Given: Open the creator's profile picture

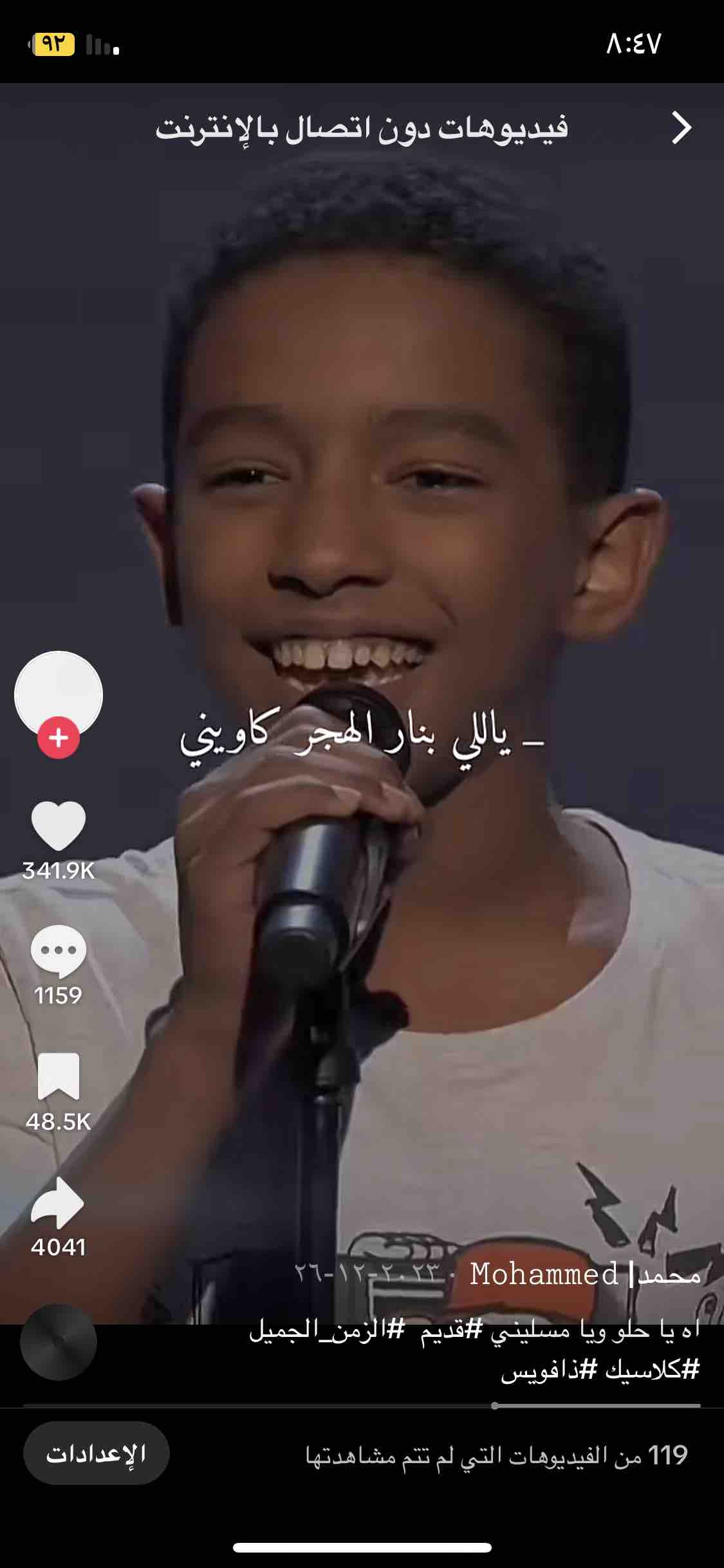Looking at the screenshot, I should point(59,694).
